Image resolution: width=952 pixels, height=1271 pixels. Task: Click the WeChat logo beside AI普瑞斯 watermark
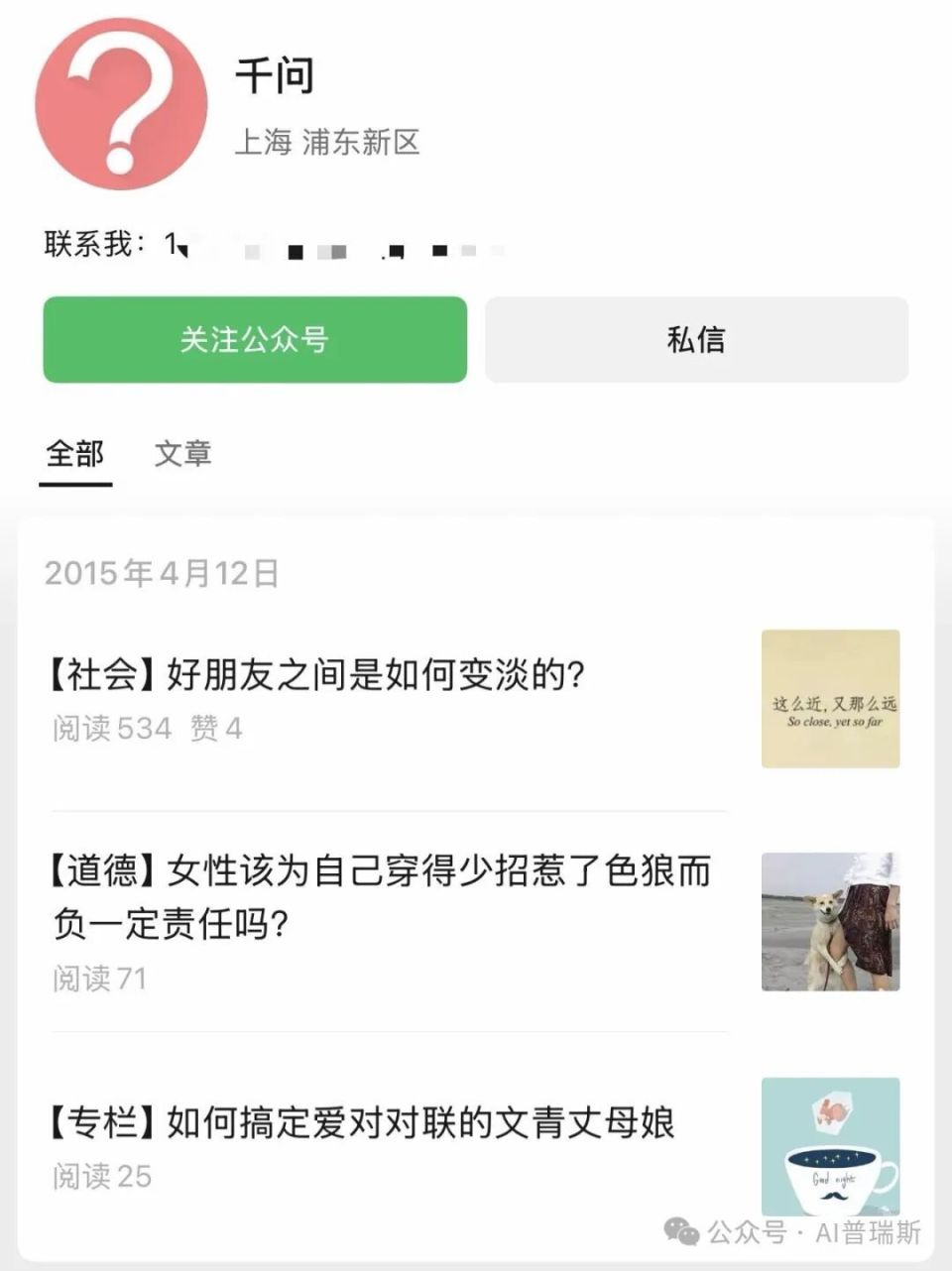(x=680, y=1232)
